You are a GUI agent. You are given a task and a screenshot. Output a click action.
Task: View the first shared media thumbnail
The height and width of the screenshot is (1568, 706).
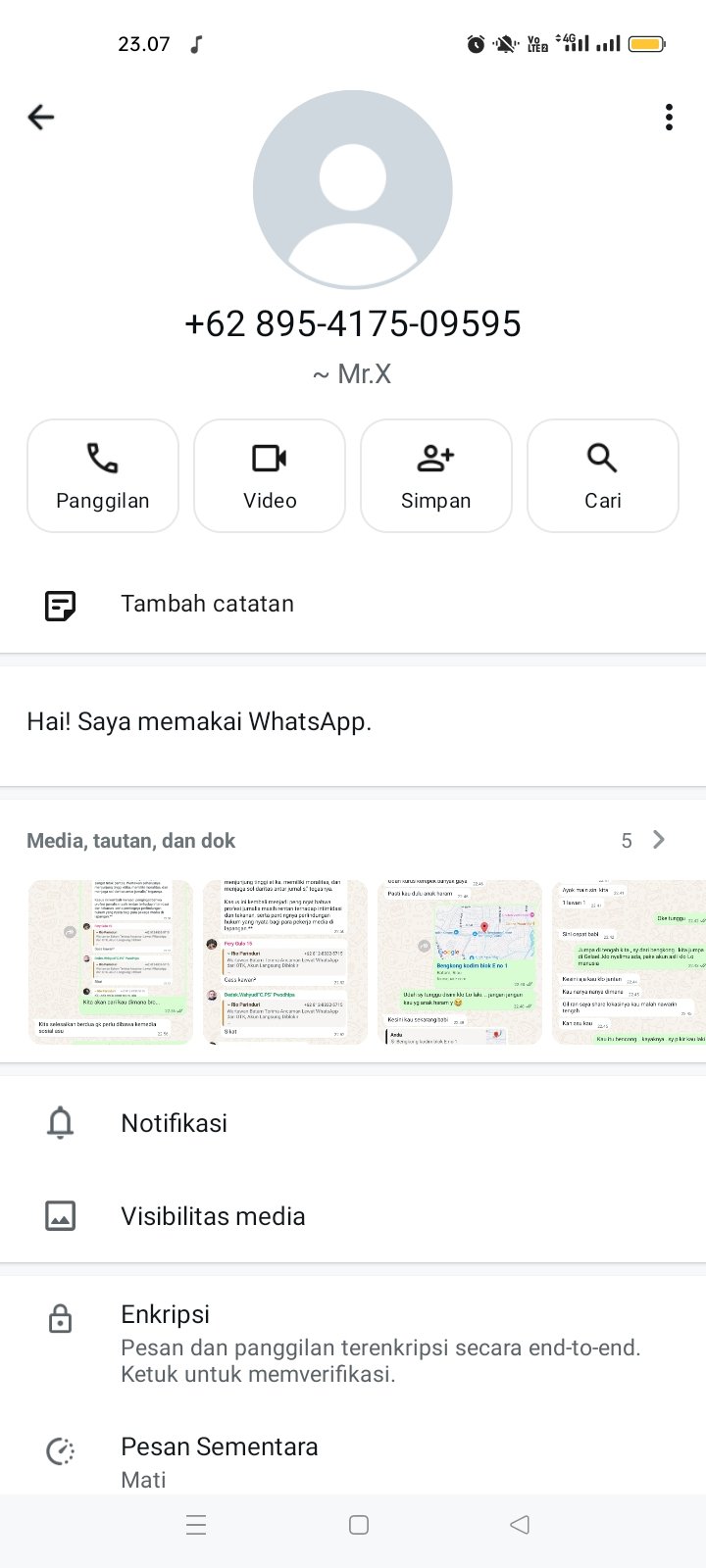tap(111, 961)
